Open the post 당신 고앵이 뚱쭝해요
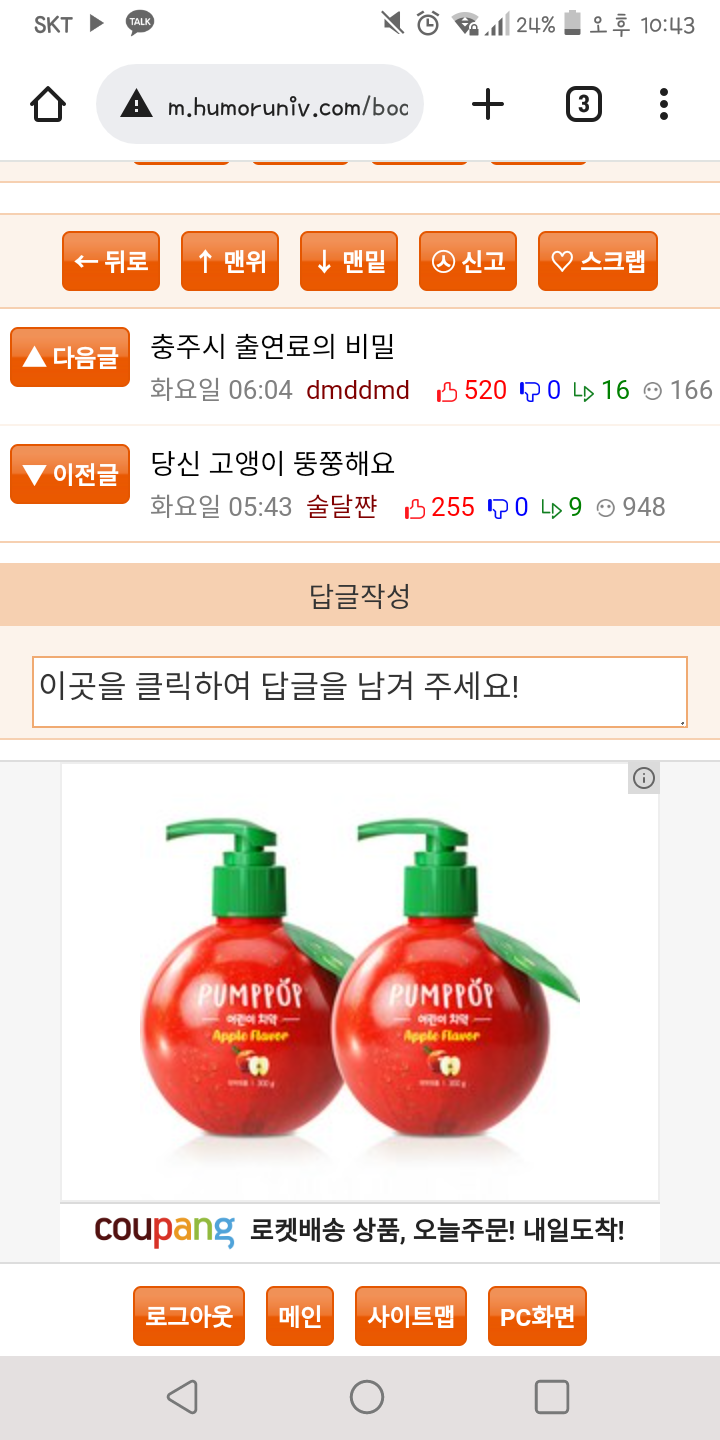 (x=273, y=463)
